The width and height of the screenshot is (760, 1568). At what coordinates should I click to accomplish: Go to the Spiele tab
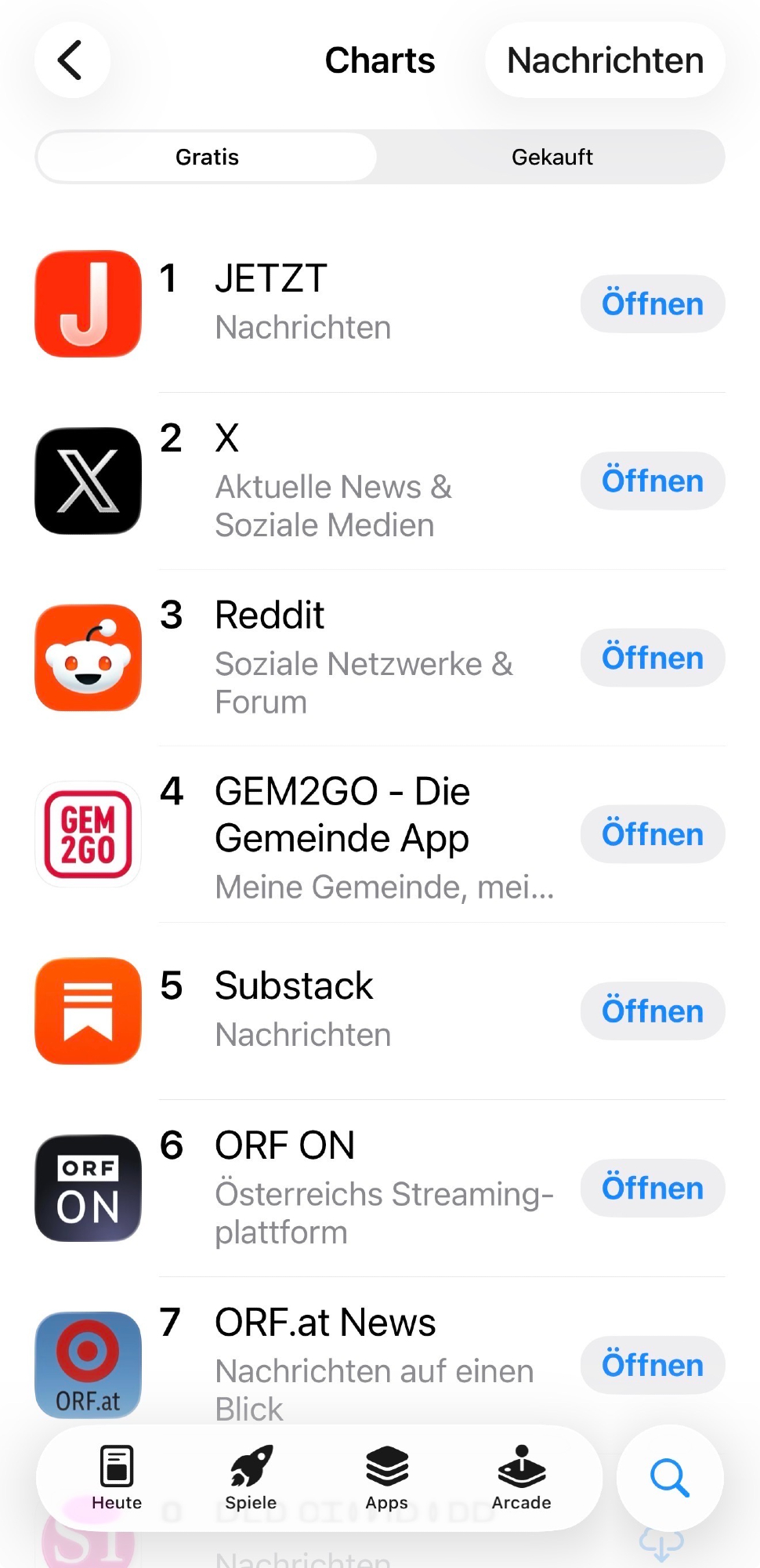(x=251, y=1478)
